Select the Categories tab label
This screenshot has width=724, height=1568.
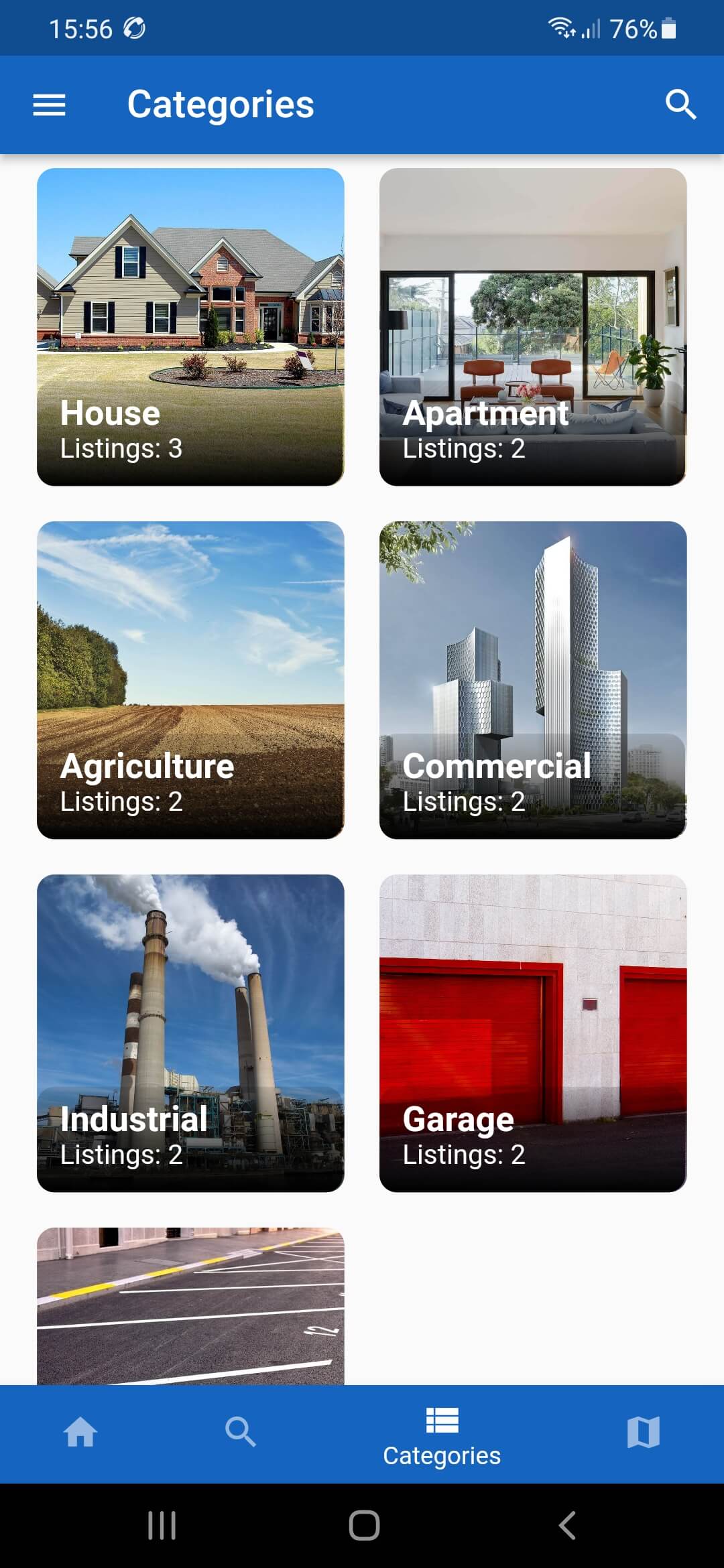click(442, 1455)
